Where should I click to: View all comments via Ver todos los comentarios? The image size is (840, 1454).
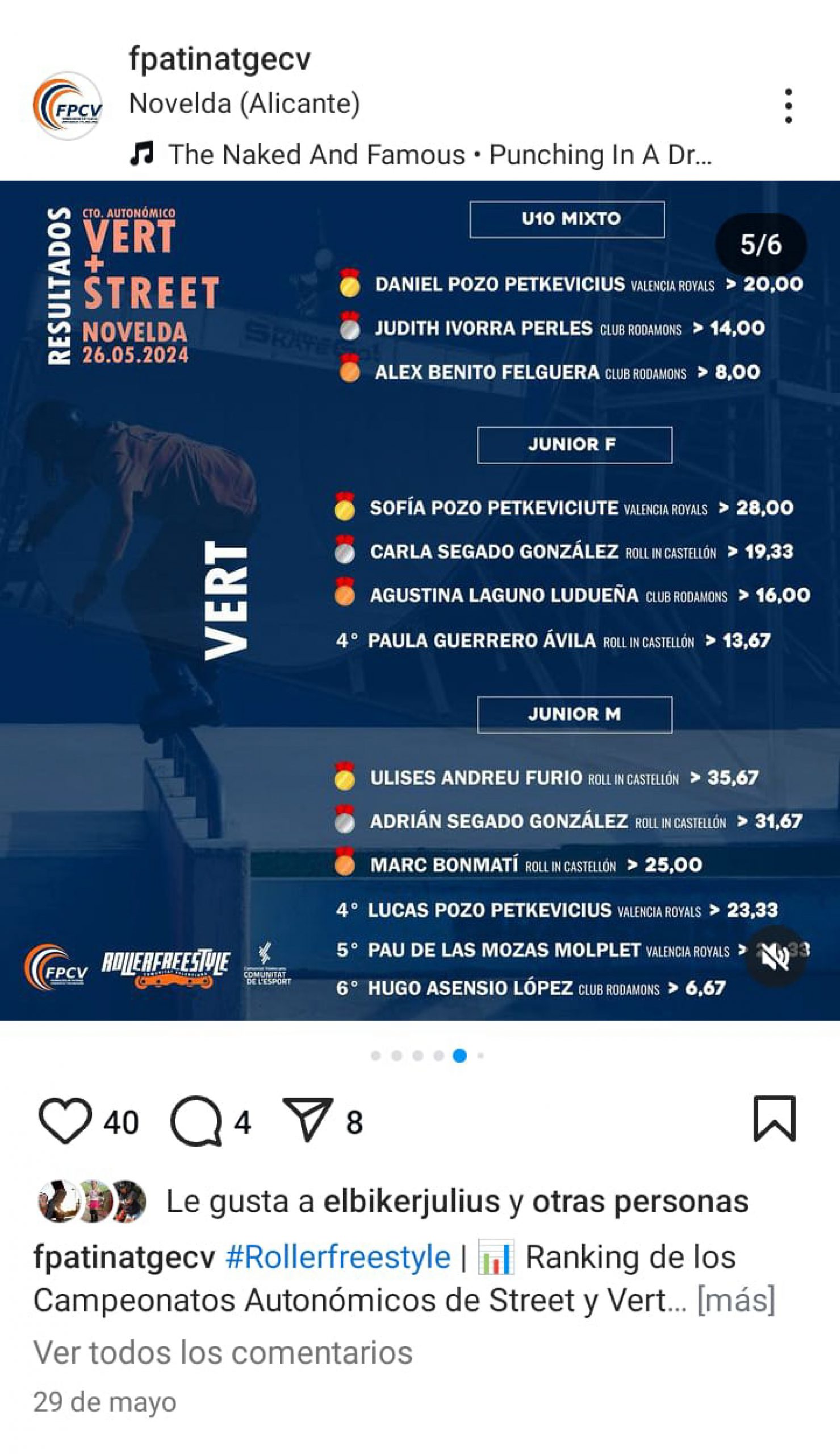(223, 1352)
